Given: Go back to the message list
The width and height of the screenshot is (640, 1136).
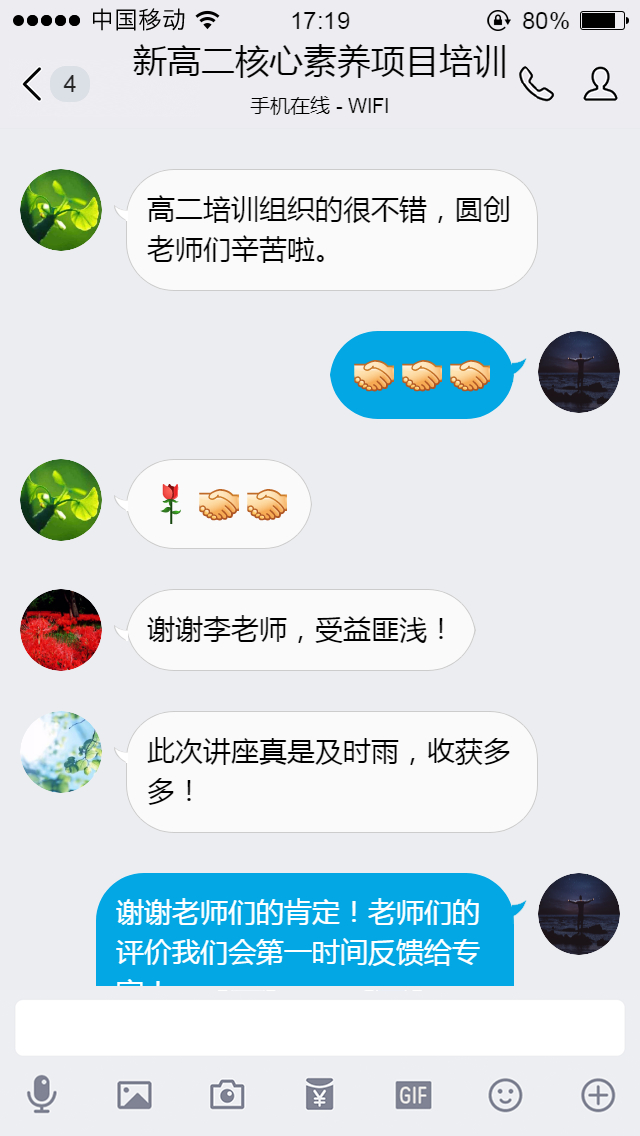Looking at the screenshot, I should (34, 85).
